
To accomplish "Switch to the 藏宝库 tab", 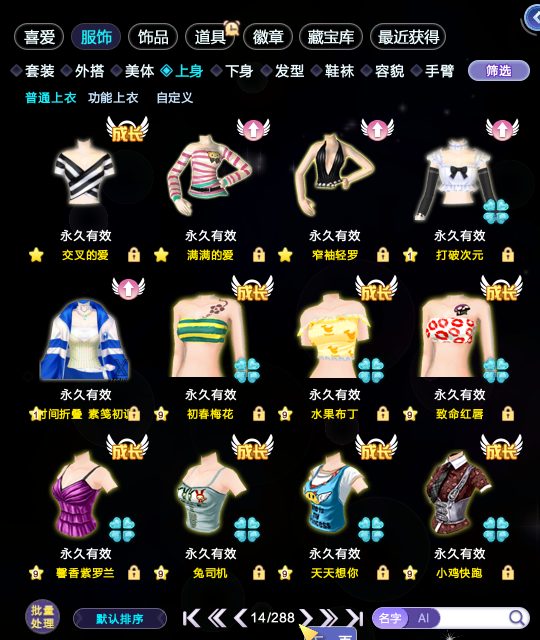I will [x=331, y=37].
